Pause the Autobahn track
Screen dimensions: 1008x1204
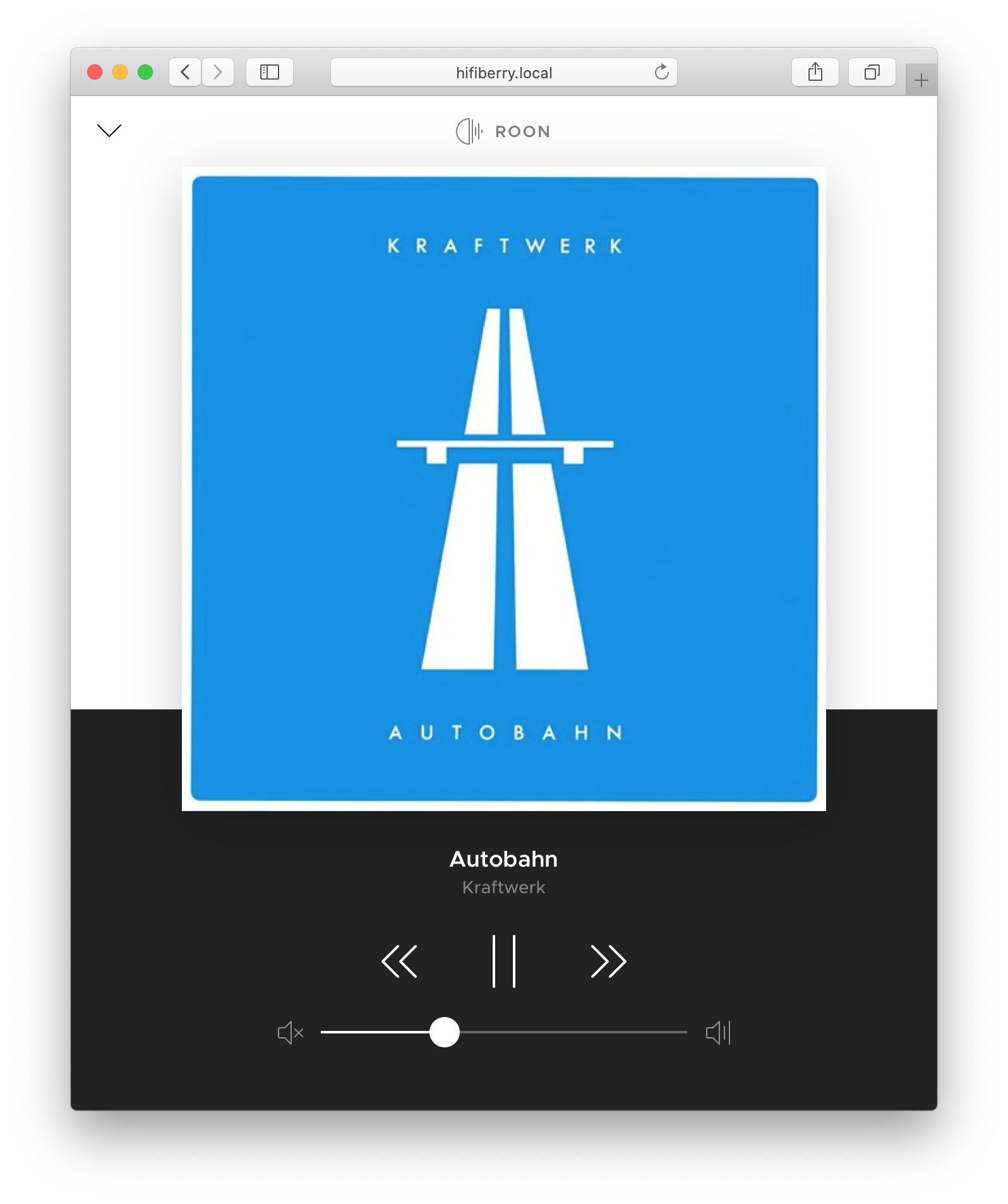504,961
